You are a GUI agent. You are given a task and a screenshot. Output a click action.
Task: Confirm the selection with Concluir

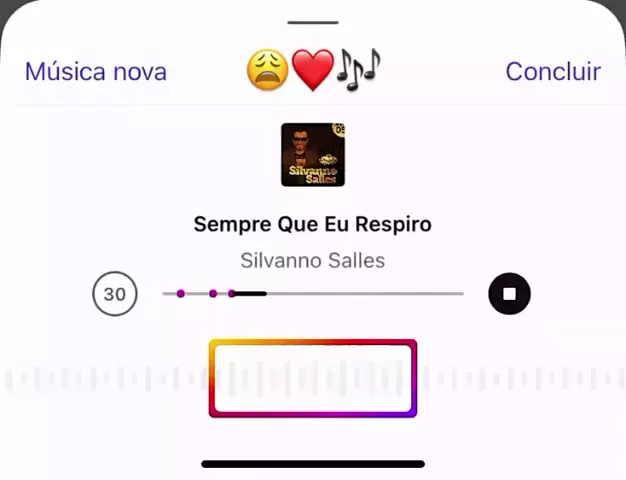[553, 72]
